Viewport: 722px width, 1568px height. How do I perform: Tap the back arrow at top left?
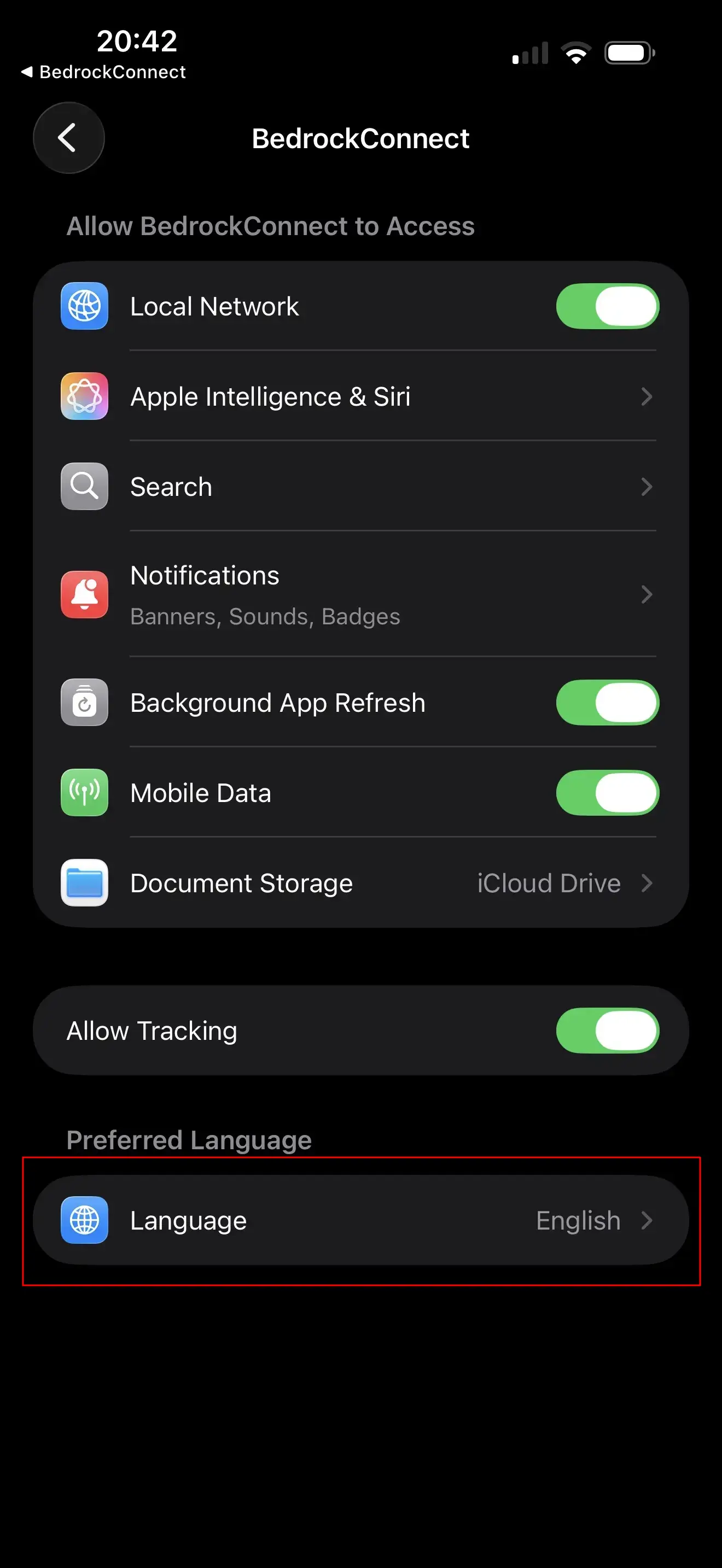tap(68, 138)
